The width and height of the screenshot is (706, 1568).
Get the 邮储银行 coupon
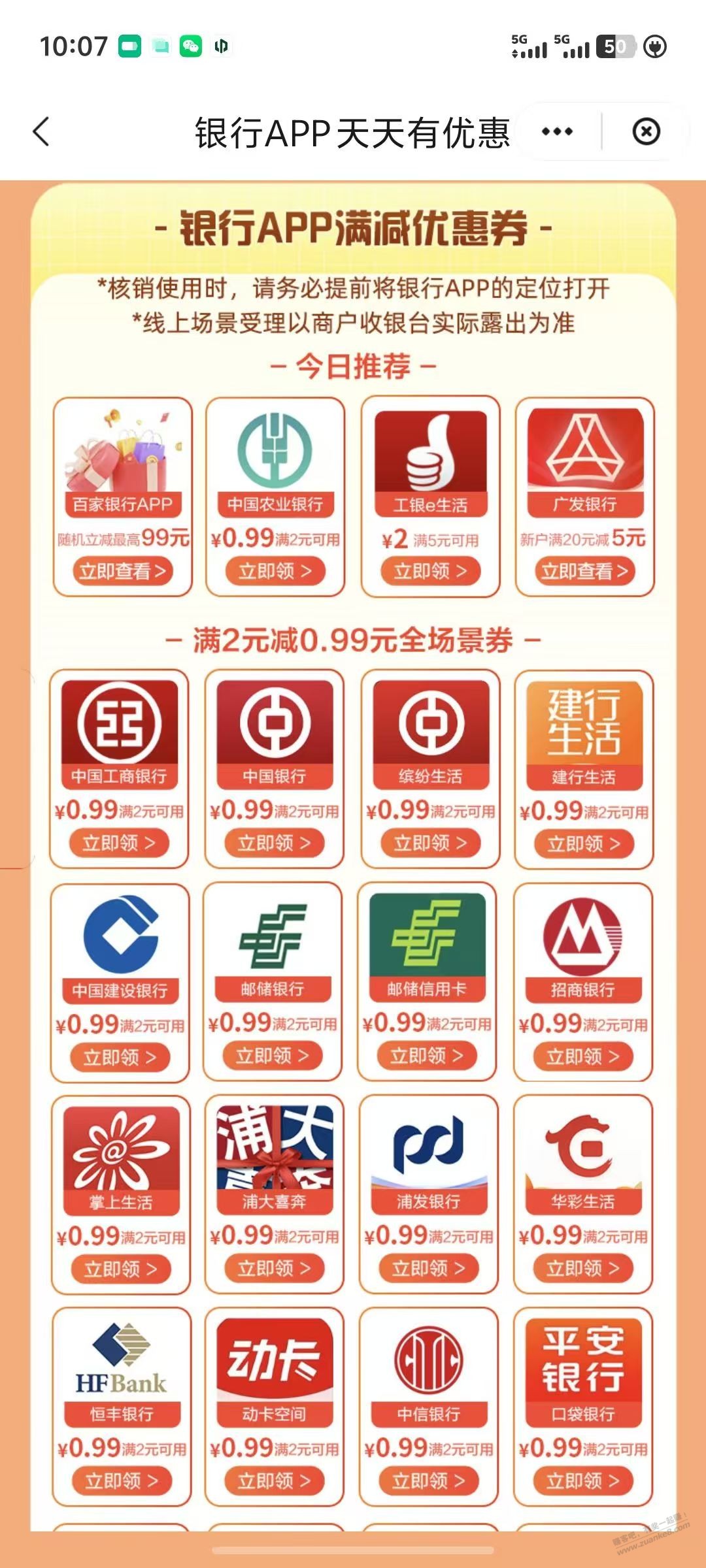pos(272,1055)
